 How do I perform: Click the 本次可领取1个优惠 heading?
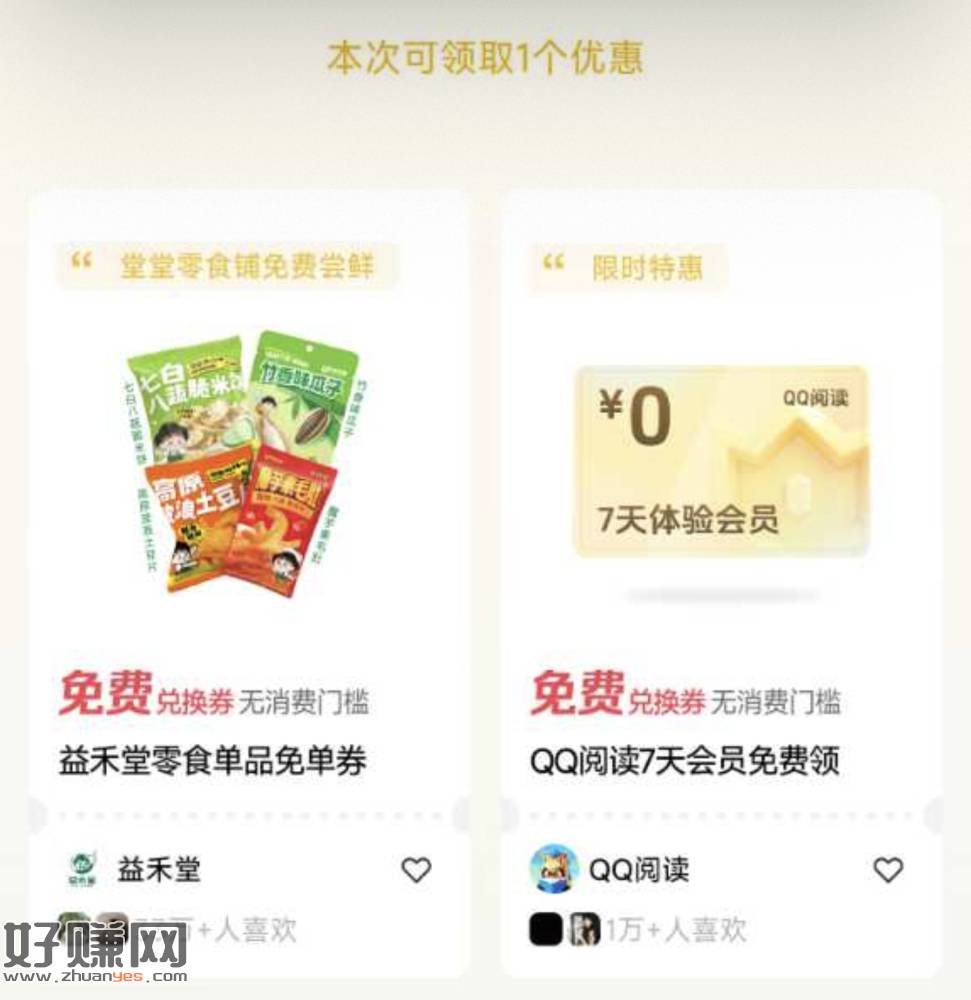click(487, 56)
